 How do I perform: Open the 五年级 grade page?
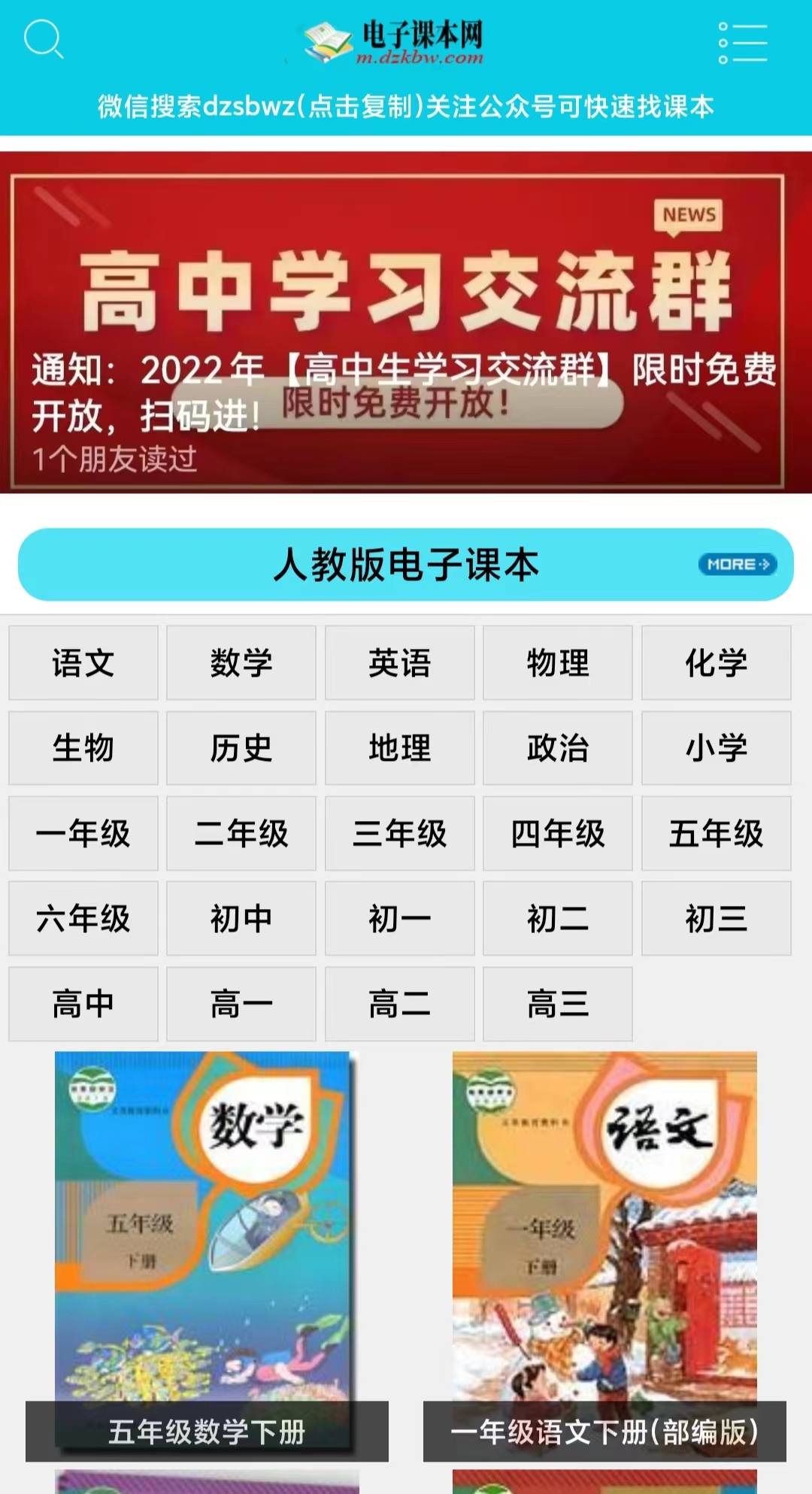pos(716,834)
